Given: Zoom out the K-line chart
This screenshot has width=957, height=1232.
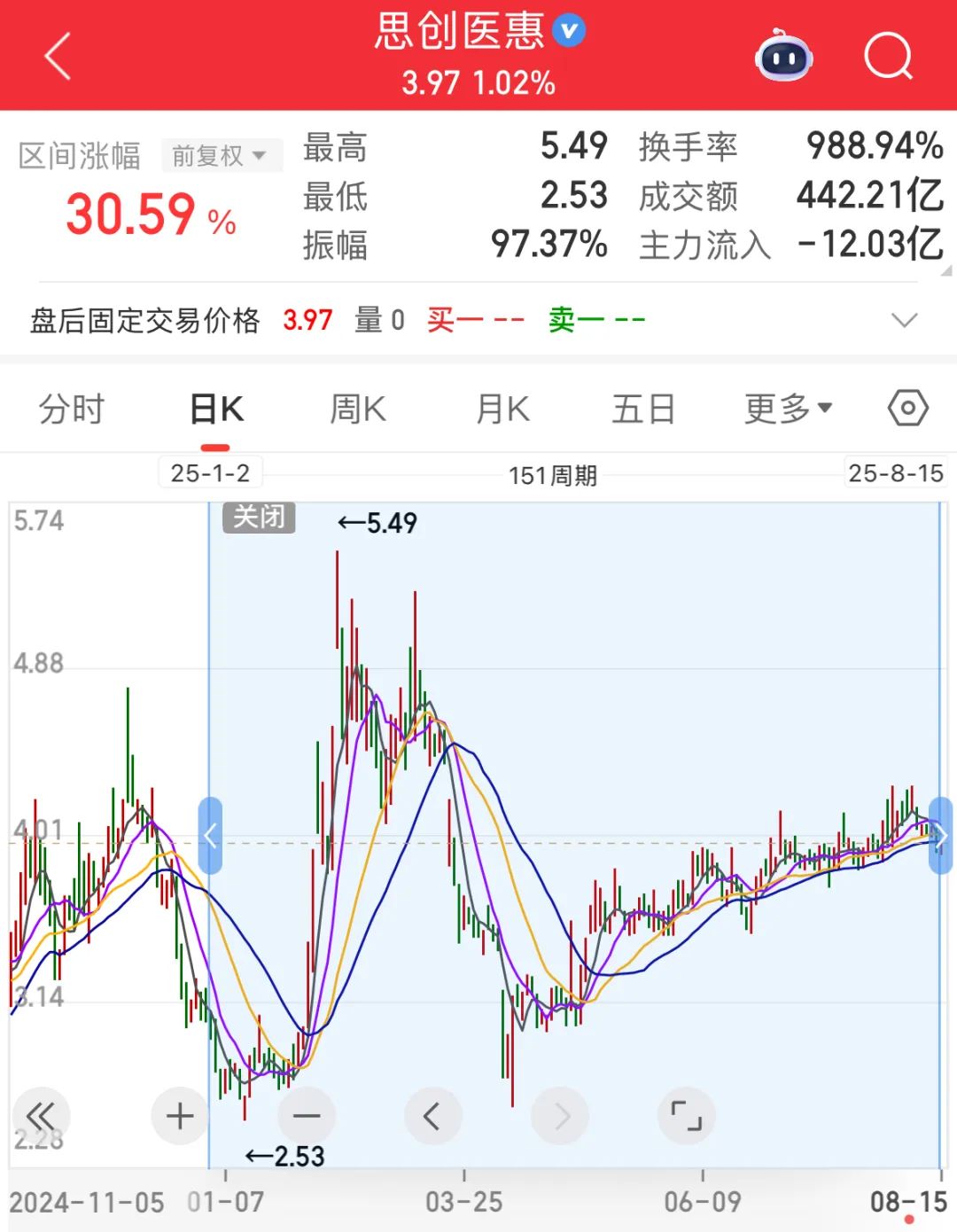Looking at the screenshot, I should coord(307,1116).
